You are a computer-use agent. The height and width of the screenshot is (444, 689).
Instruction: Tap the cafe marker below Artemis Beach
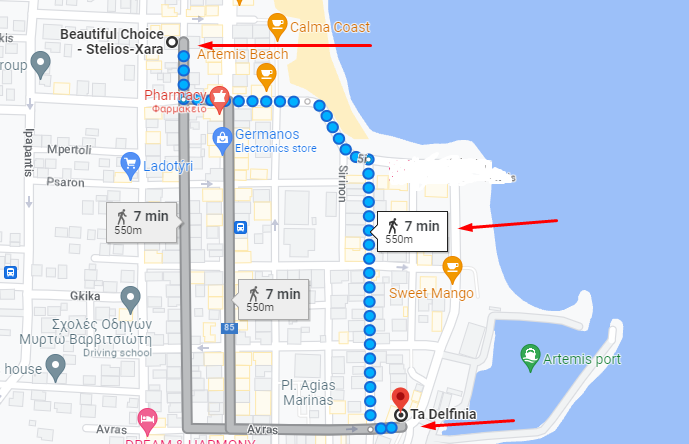tap(265, 73)
